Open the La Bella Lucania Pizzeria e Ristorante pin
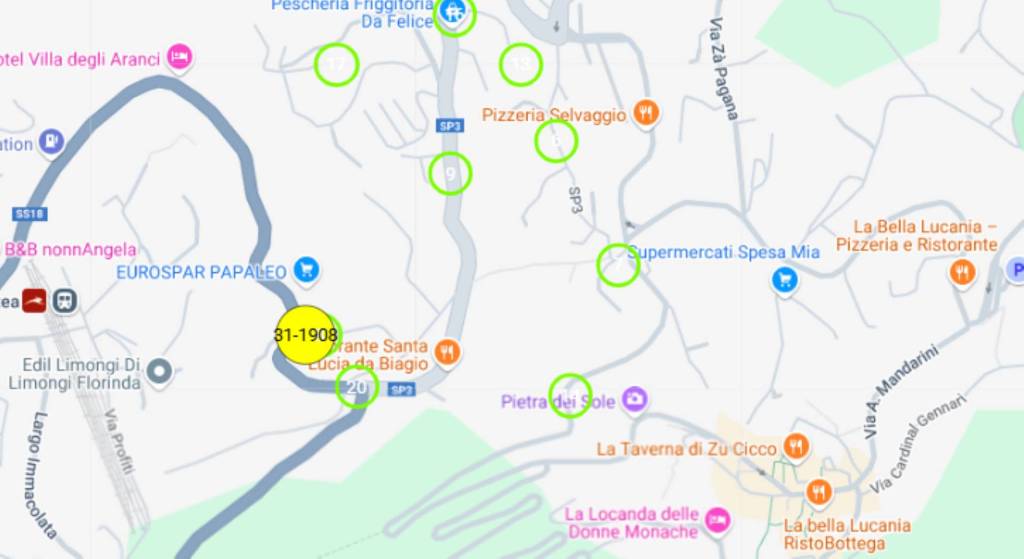Viewport: 1024px width, 559px height. (x=962, y=272)
